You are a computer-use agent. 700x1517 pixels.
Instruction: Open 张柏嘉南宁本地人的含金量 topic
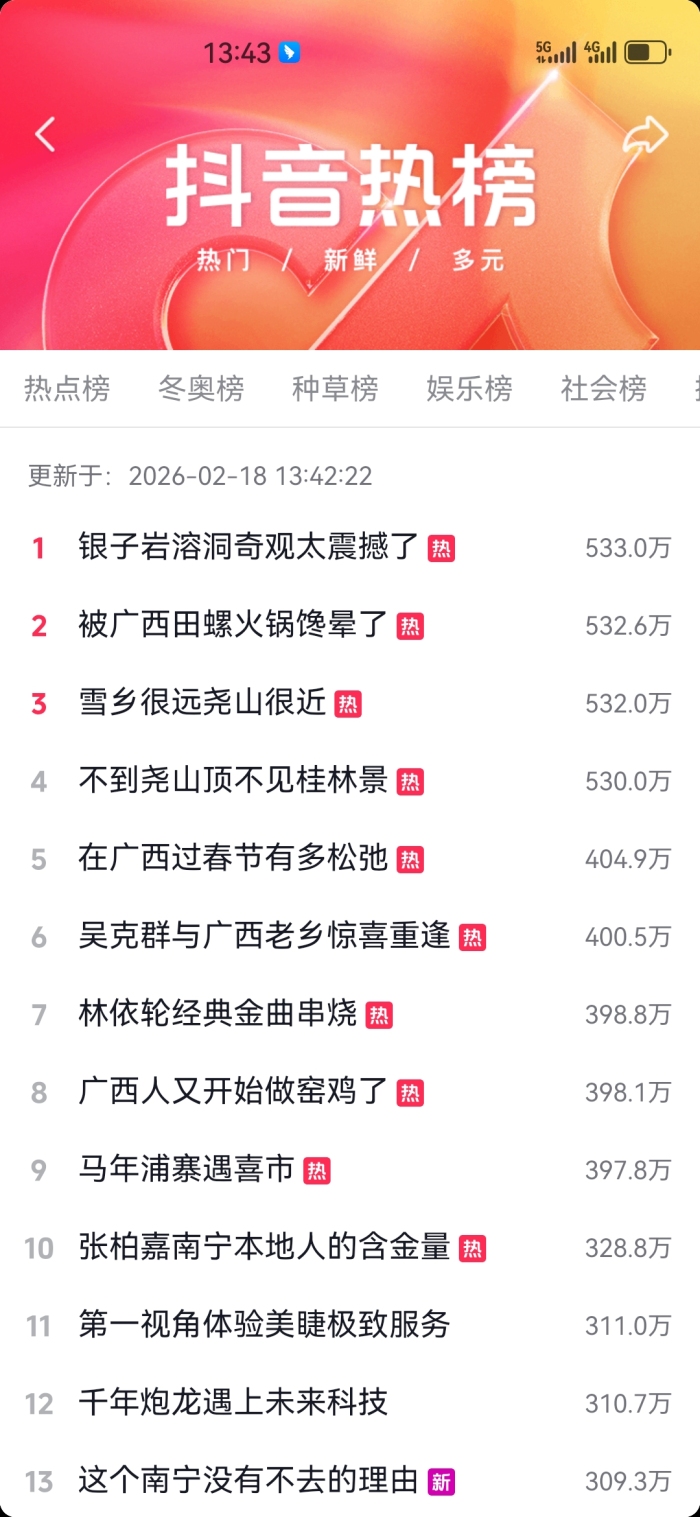coord(264,1248)
